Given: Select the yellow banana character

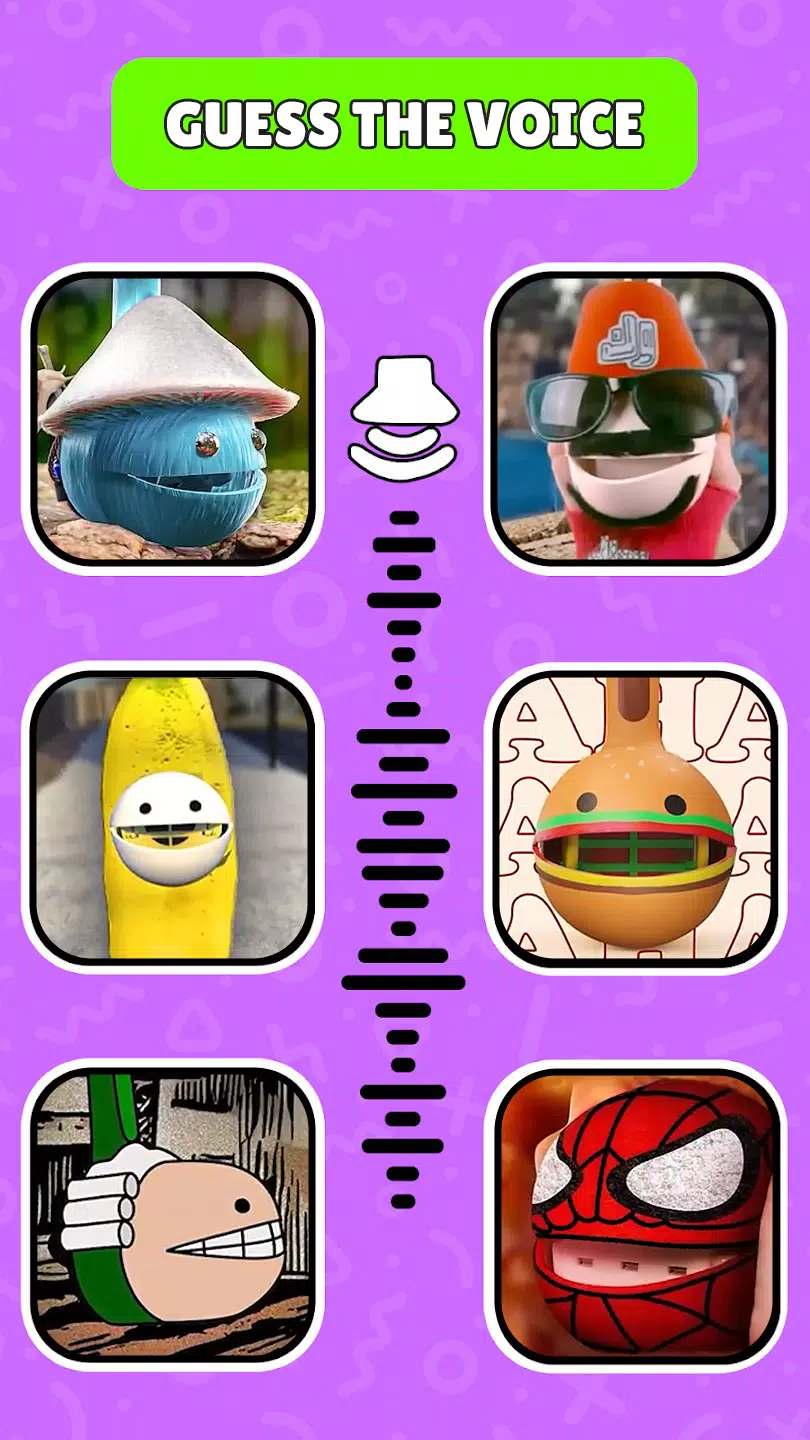Looking at the screenshot, I should (x=173, y=817).
